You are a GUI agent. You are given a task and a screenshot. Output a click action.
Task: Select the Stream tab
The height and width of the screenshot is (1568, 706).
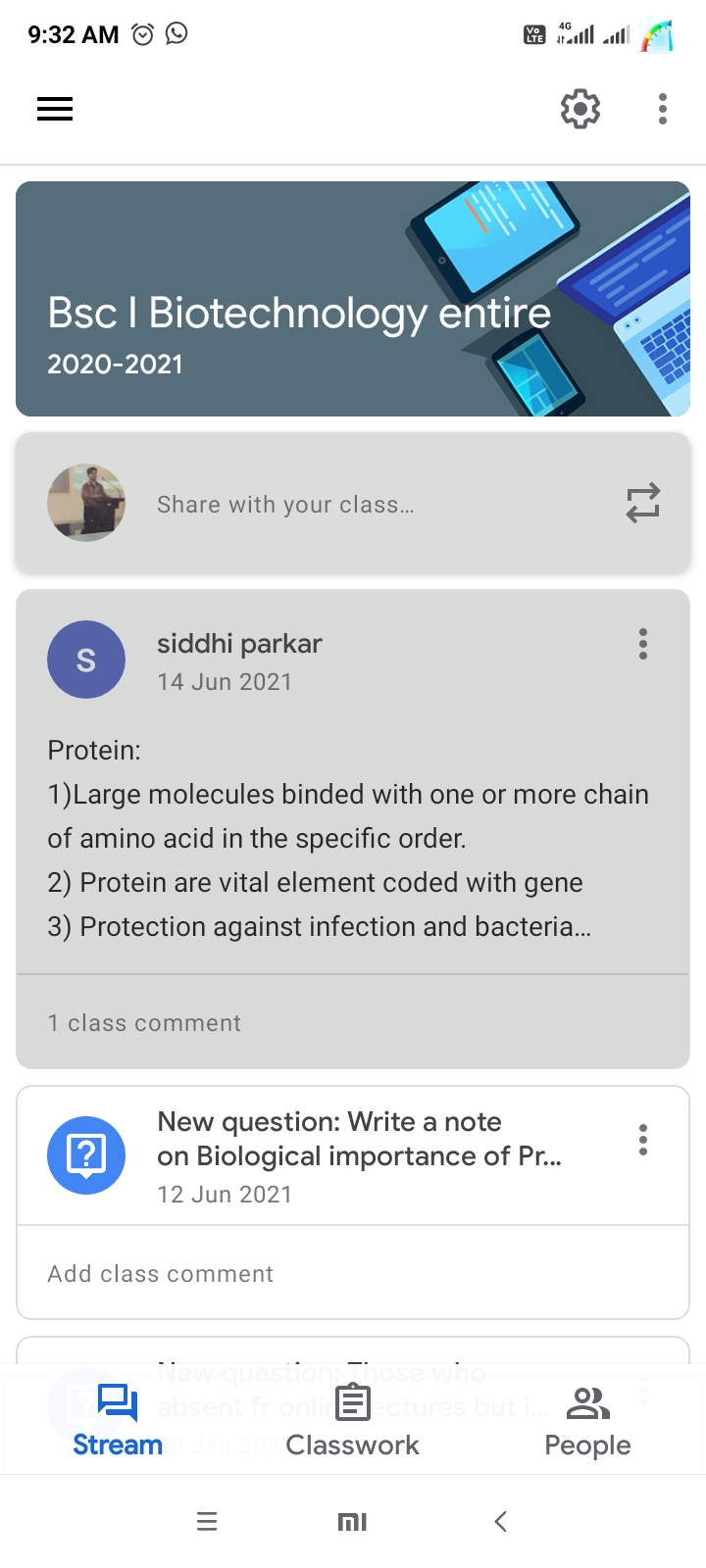[118, 1420]
